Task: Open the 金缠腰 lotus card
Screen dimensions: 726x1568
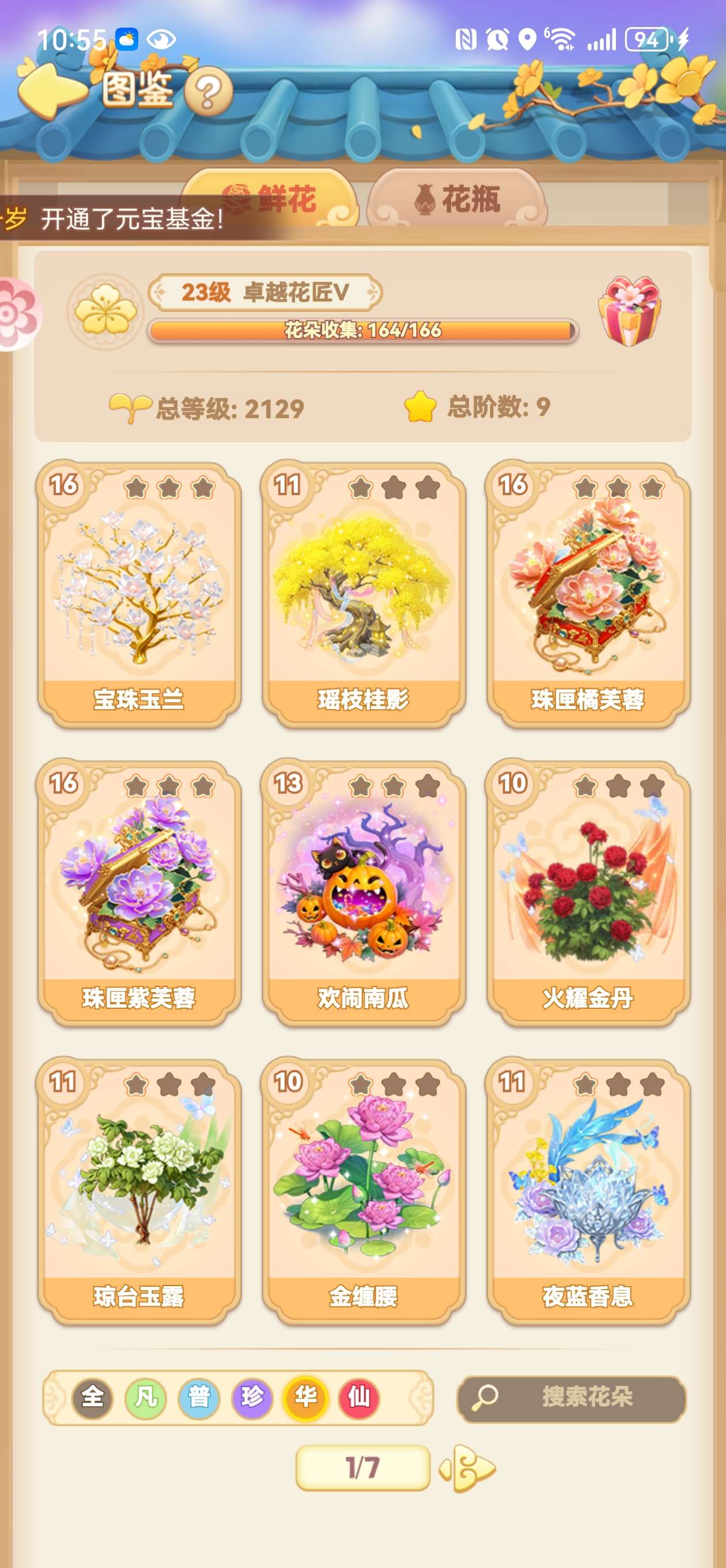Action: pyautogui.click(x=364, y=1190)
